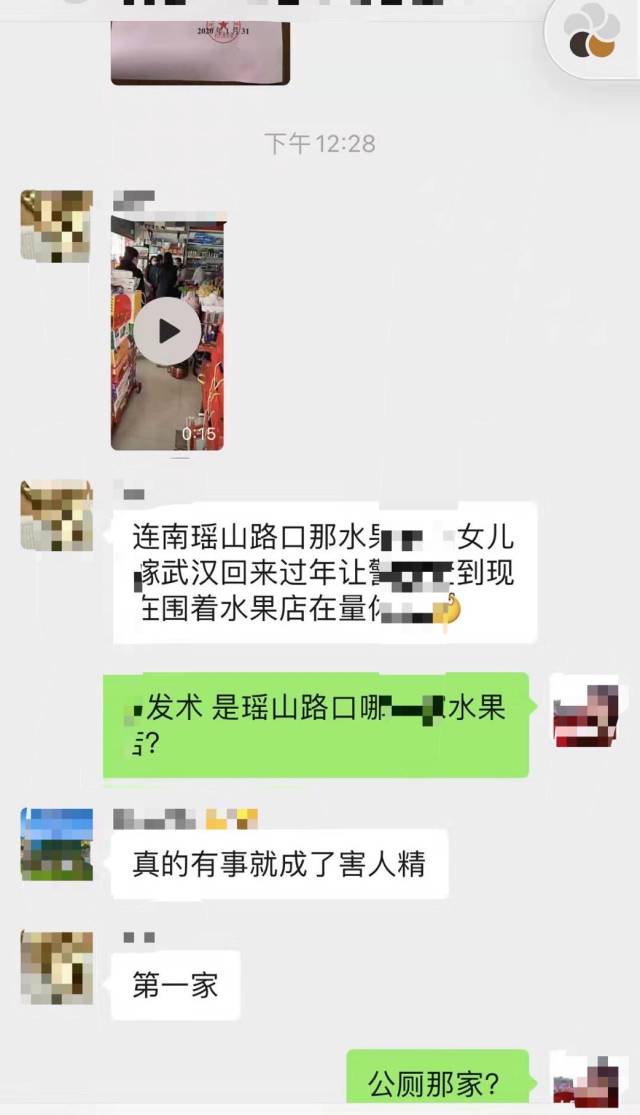The width and height of the screenshot is (640, 1115).
Task: Open own avatar beside the '公厕那家?' message
Action: pyautogui.click(x=588, y=1085)
